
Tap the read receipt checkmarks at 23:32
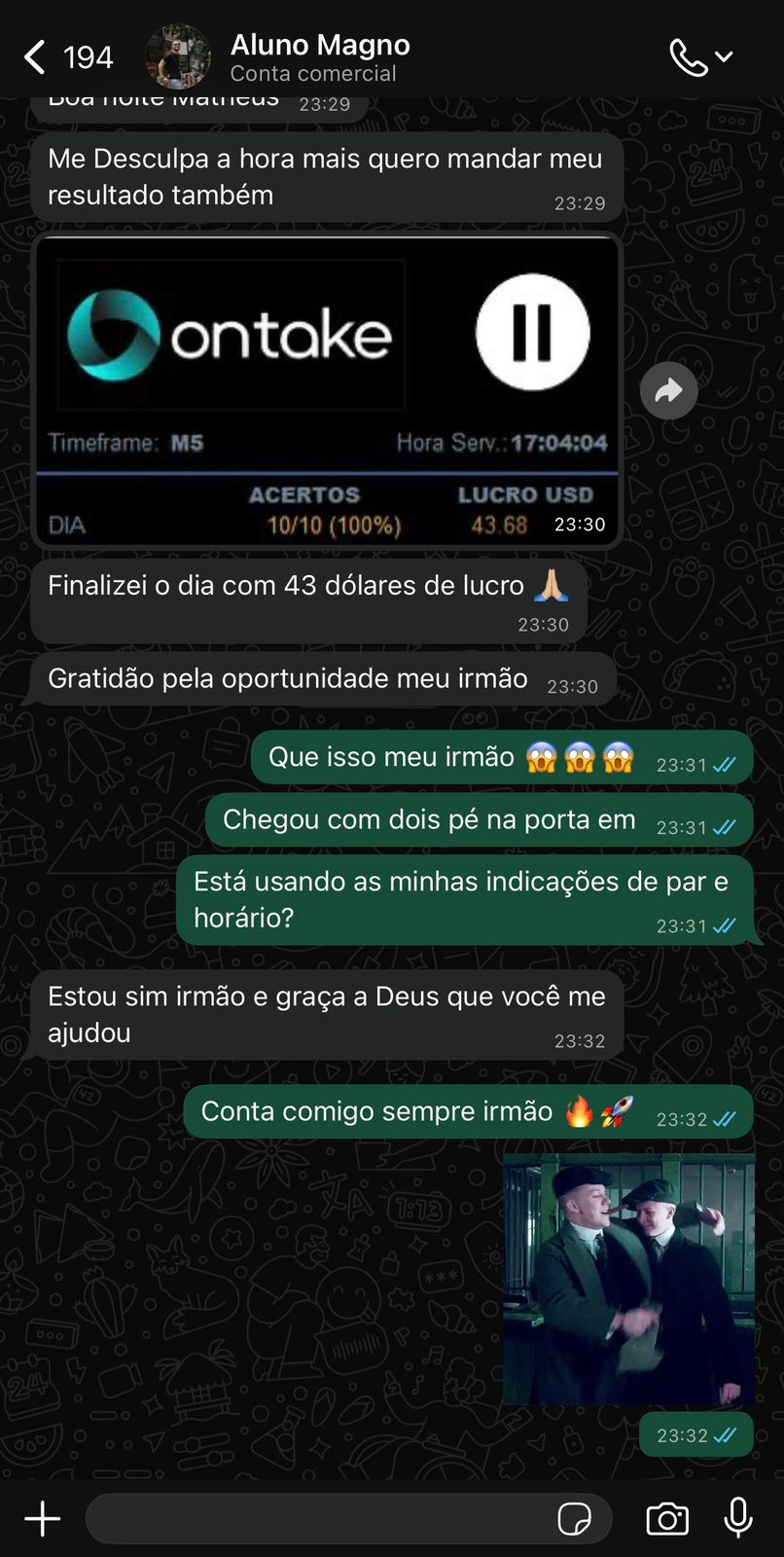(x=724, y=1433)
